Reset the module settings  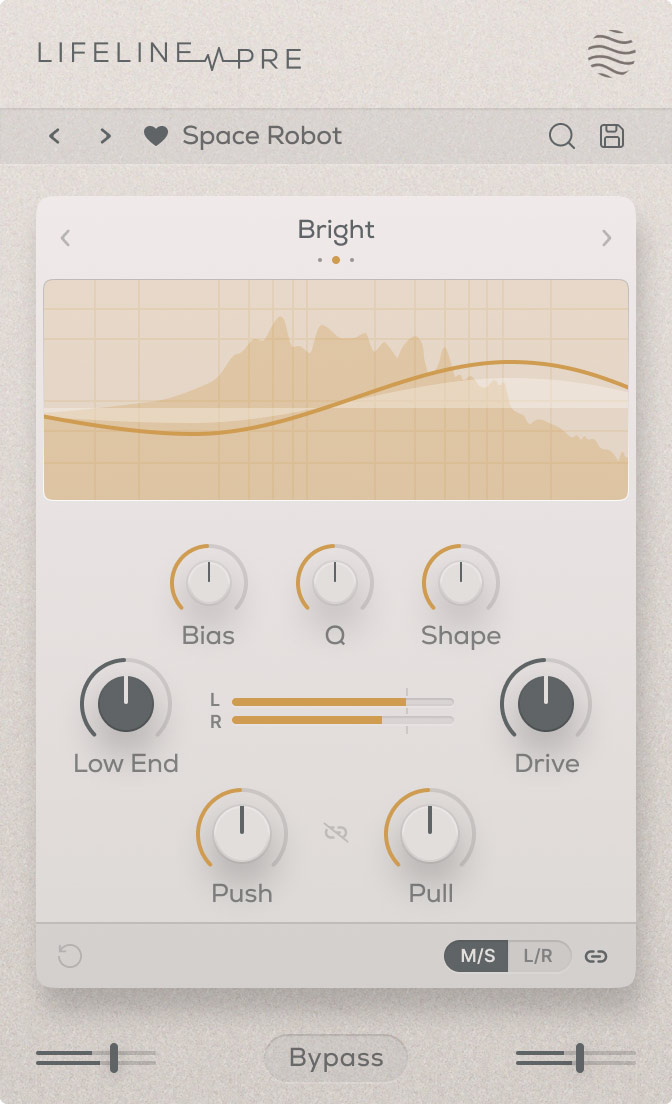pos(69,956)
